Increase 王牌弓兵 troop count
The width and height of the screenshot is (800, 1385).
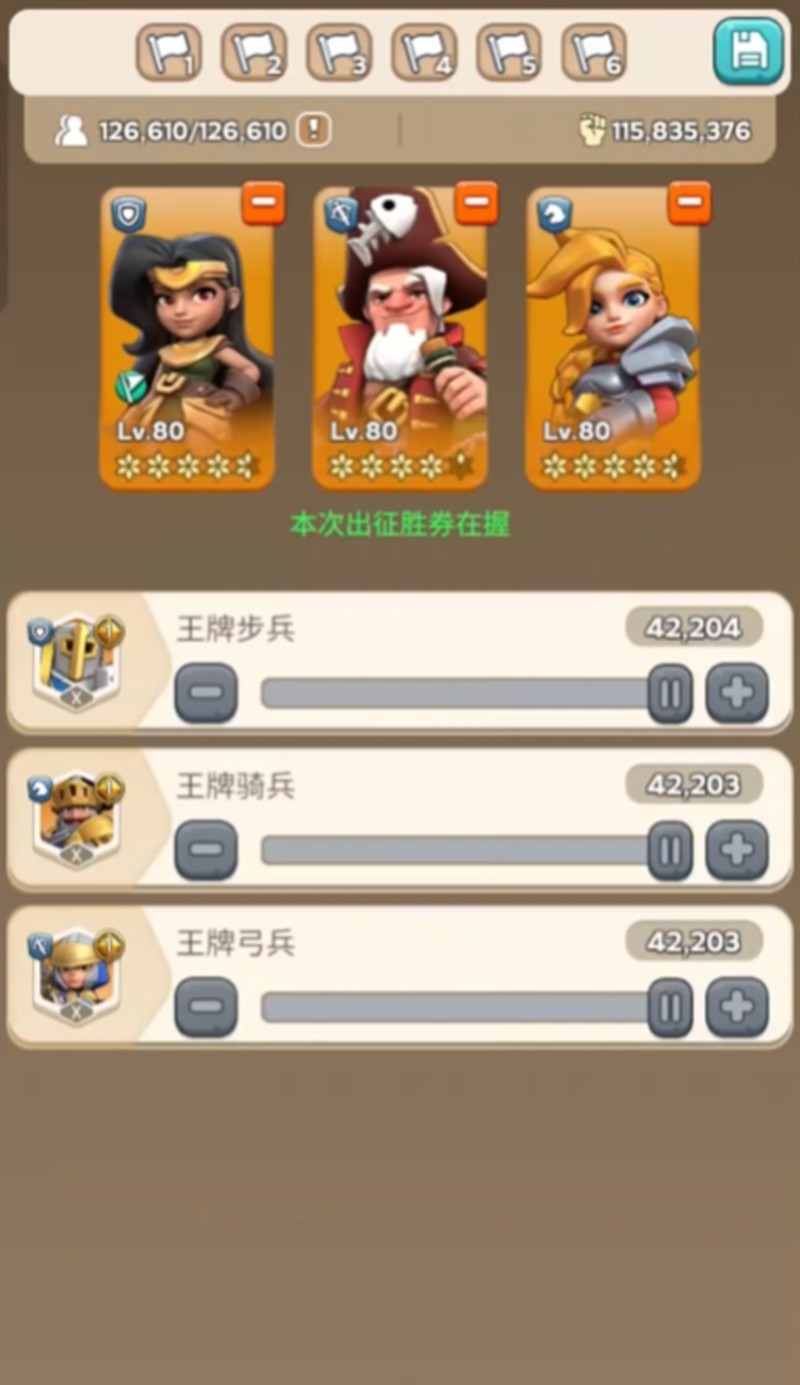pyautogui.click(x=737, y=1007)
